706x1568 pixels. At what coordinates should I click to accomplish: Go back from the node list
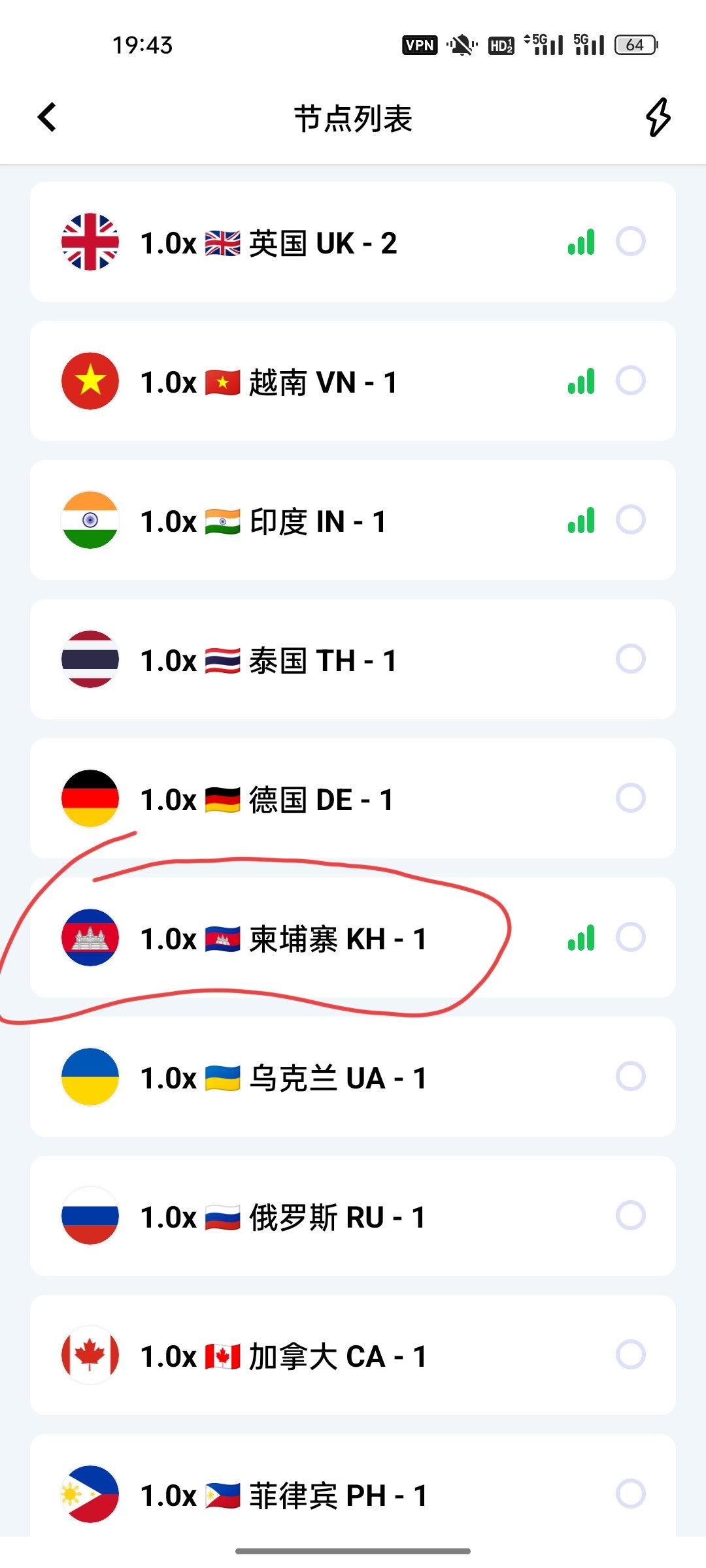click(47, 118)
